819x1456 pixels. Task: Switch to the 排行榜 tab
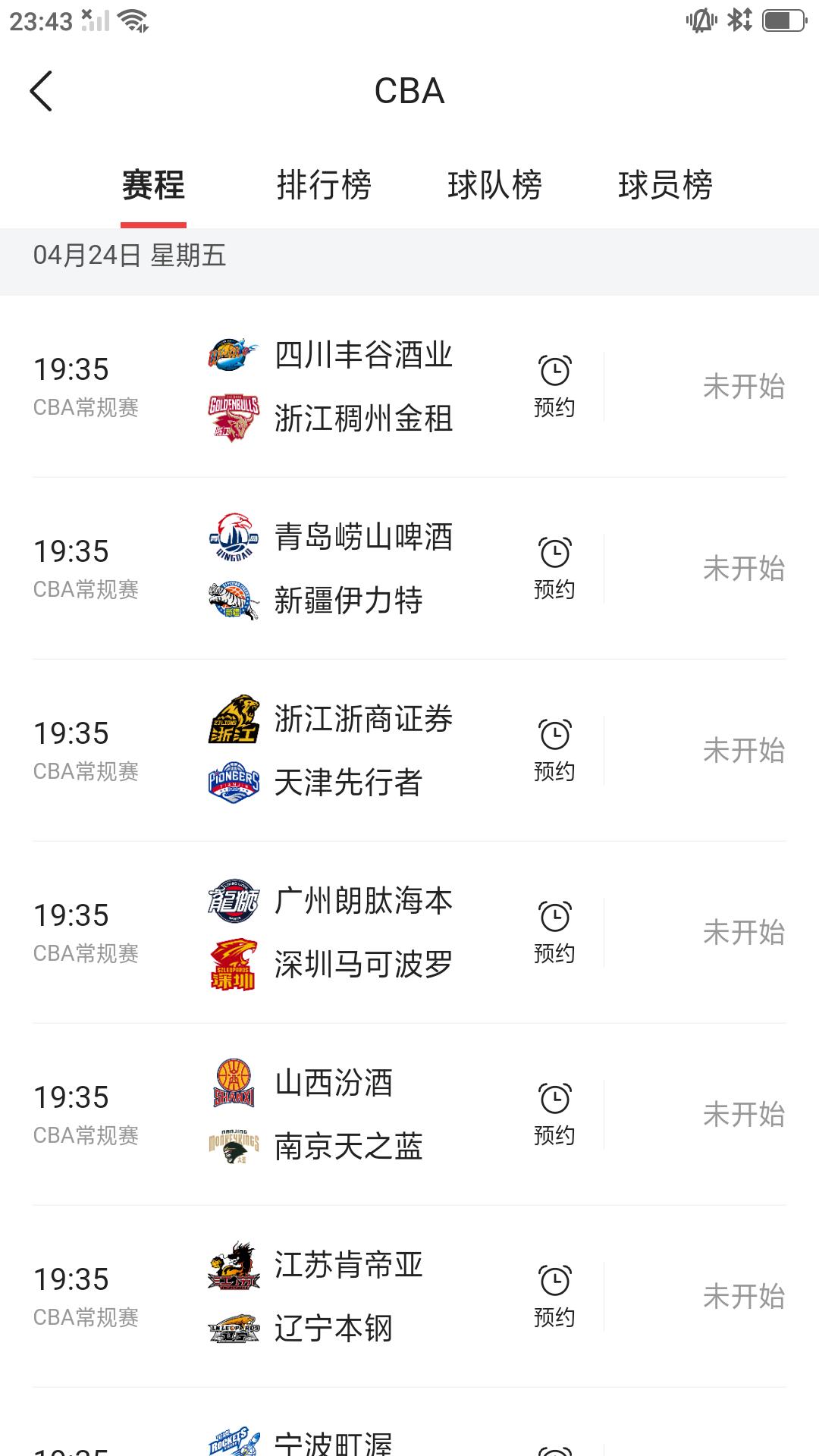(x=324, y=185)
